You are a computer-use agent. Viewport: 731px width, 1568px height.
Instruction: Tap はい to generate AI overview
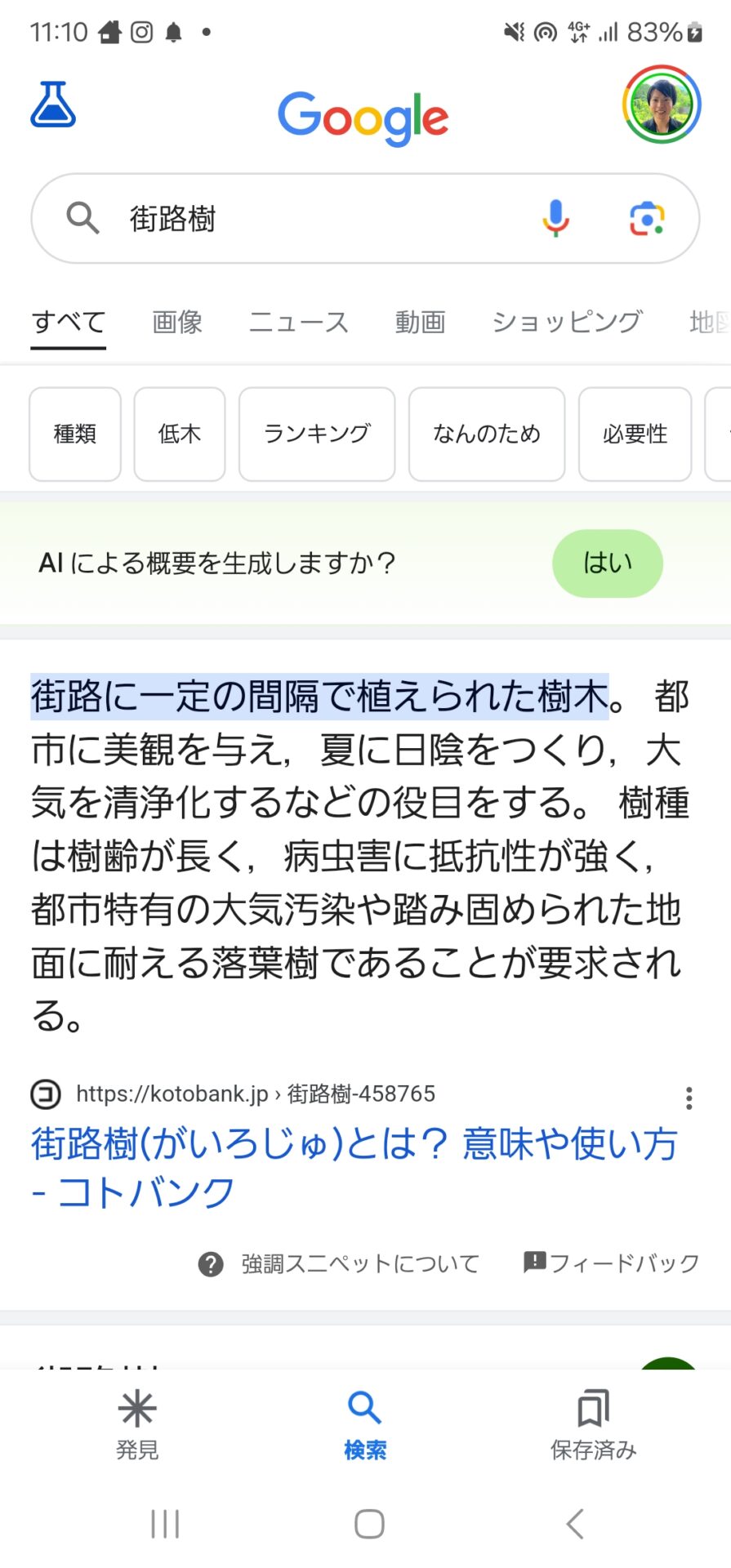(608, 563)
